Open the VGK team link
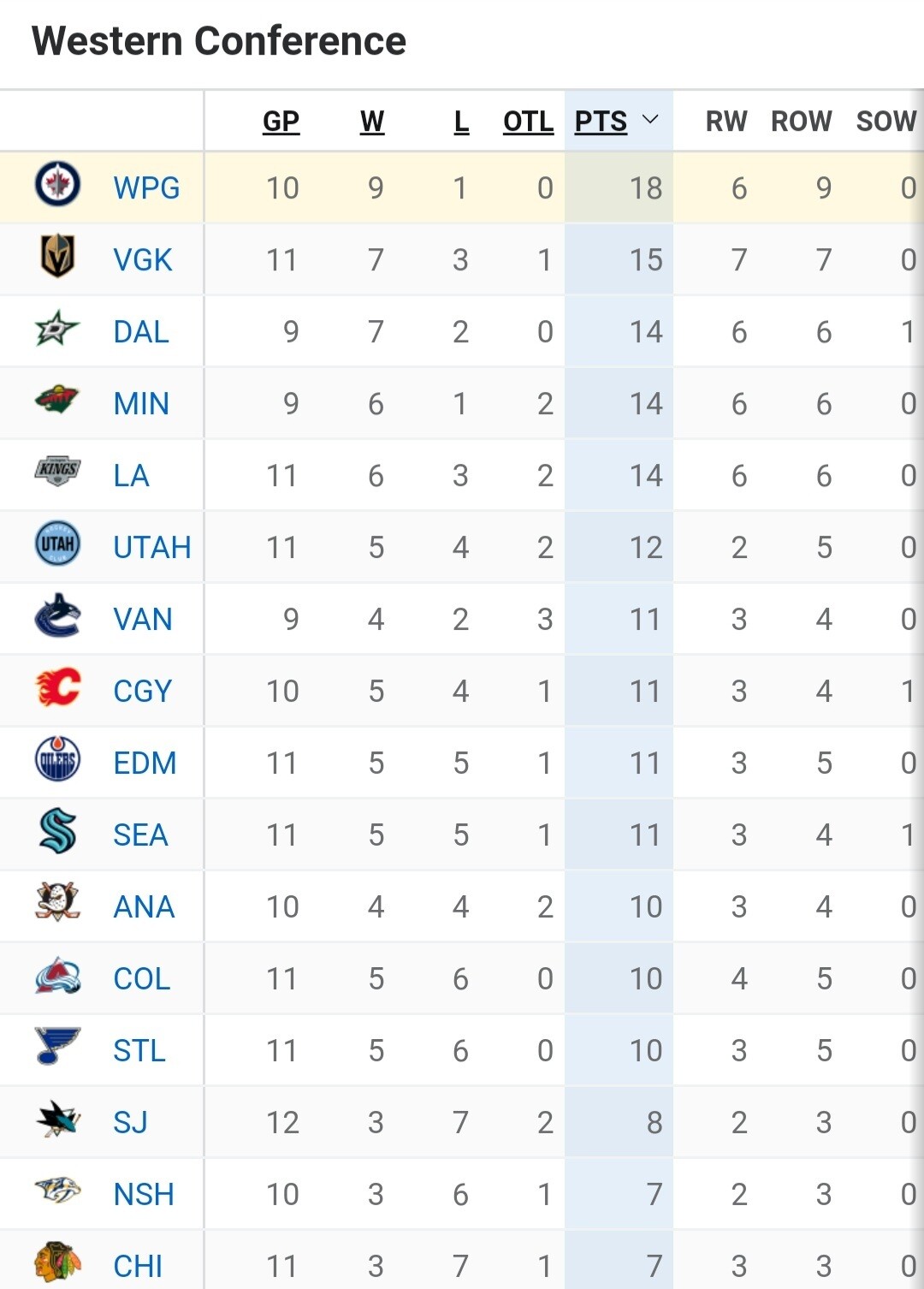Viewport: 924px width, 1289px height. pos(143,259)
